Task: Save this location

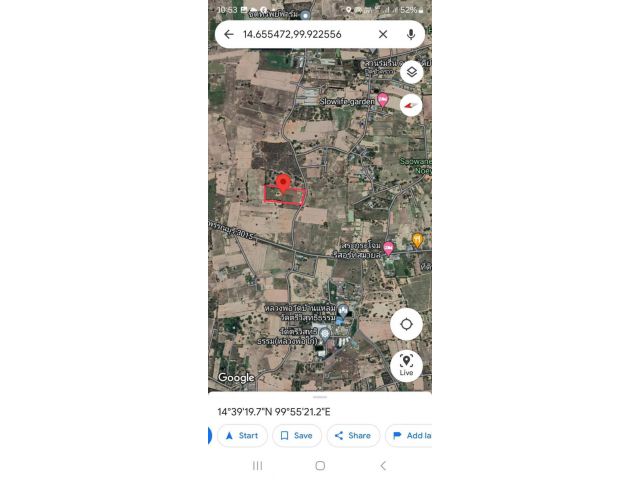Action: [297, 435]
